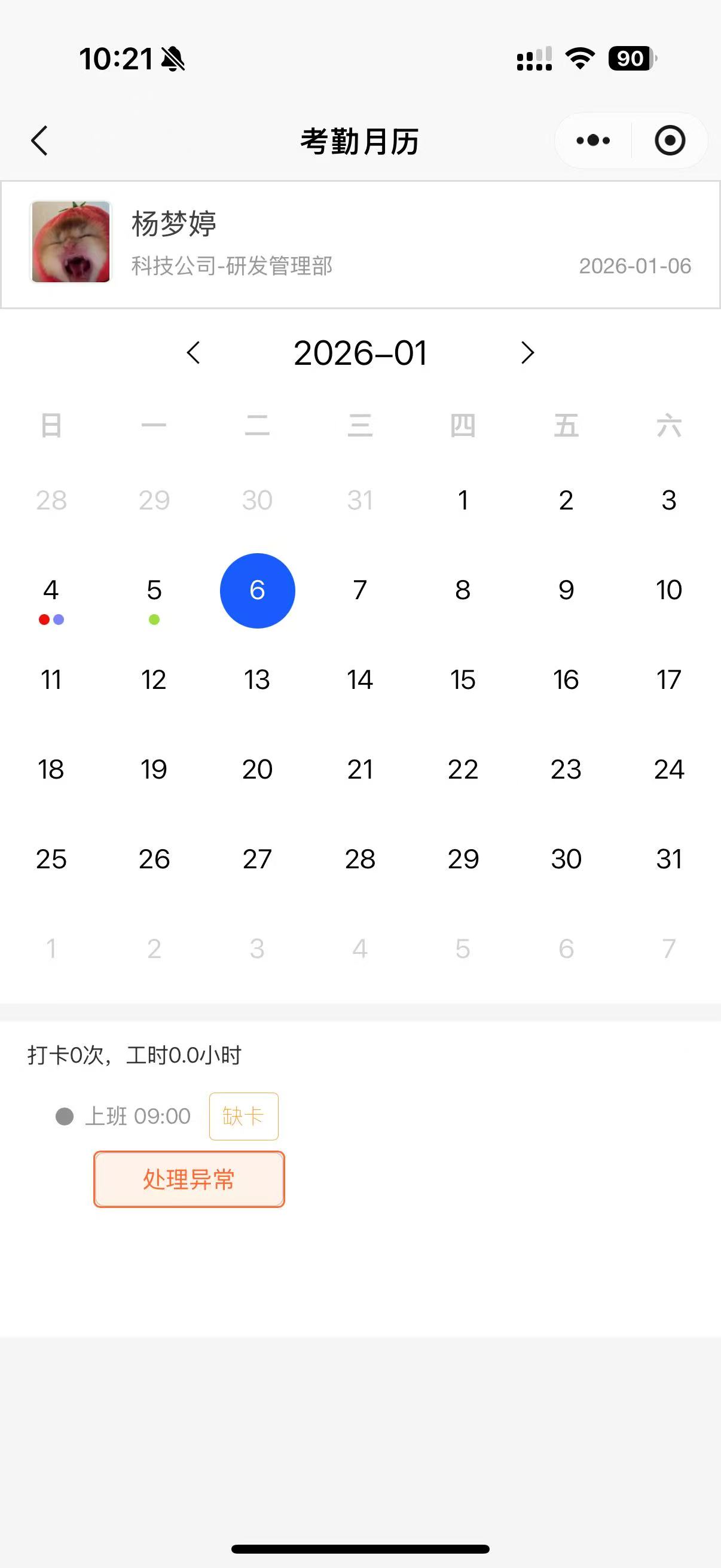The width and height of the screenshot is (721, 1568).
Task: Choose January 20 in the calendar
Action: pos(257,770)
